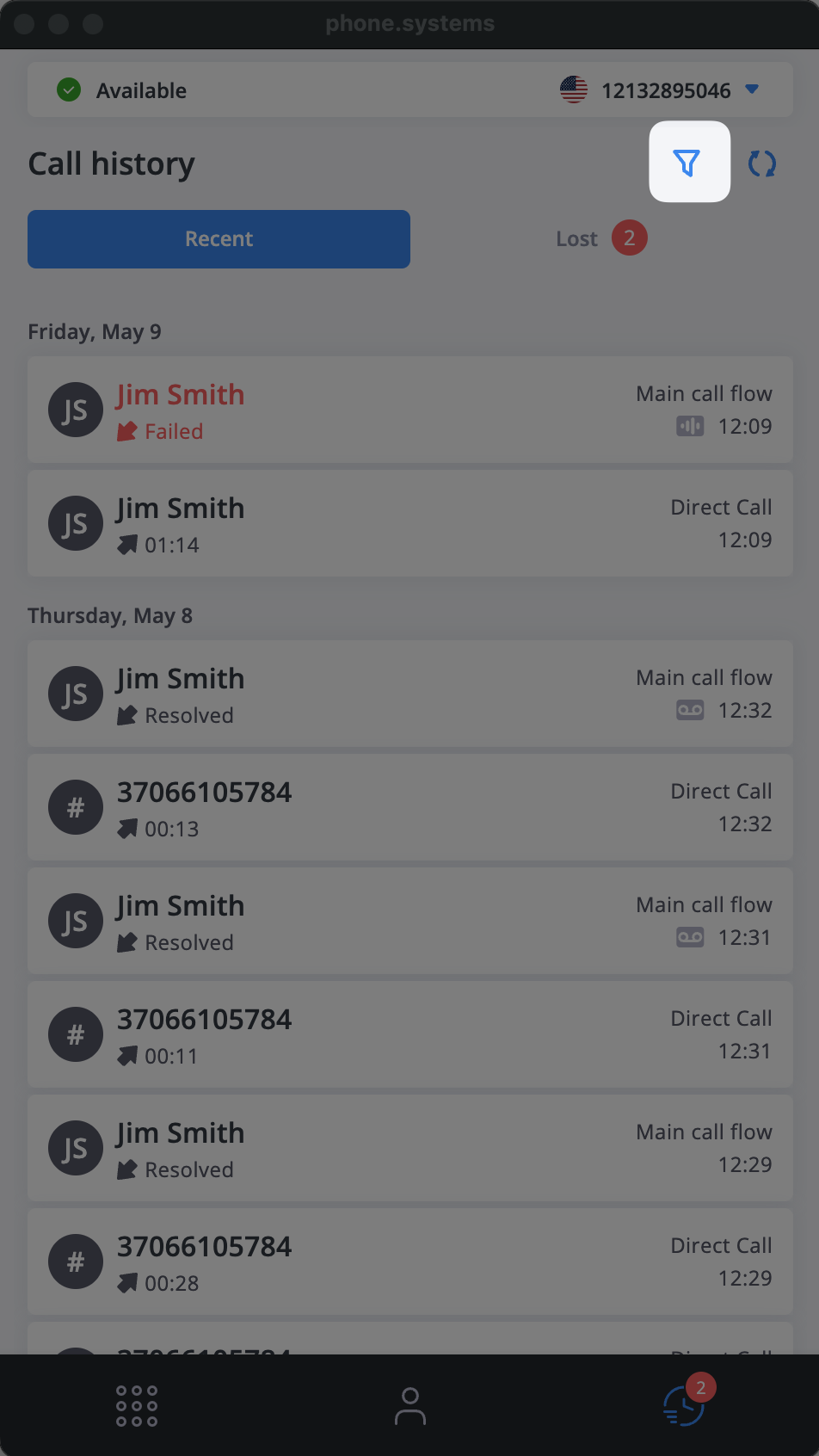This screenshot has width=819, height=1456.
Task: Open Jim Smith's failed call entry
Action: [409, 410]
